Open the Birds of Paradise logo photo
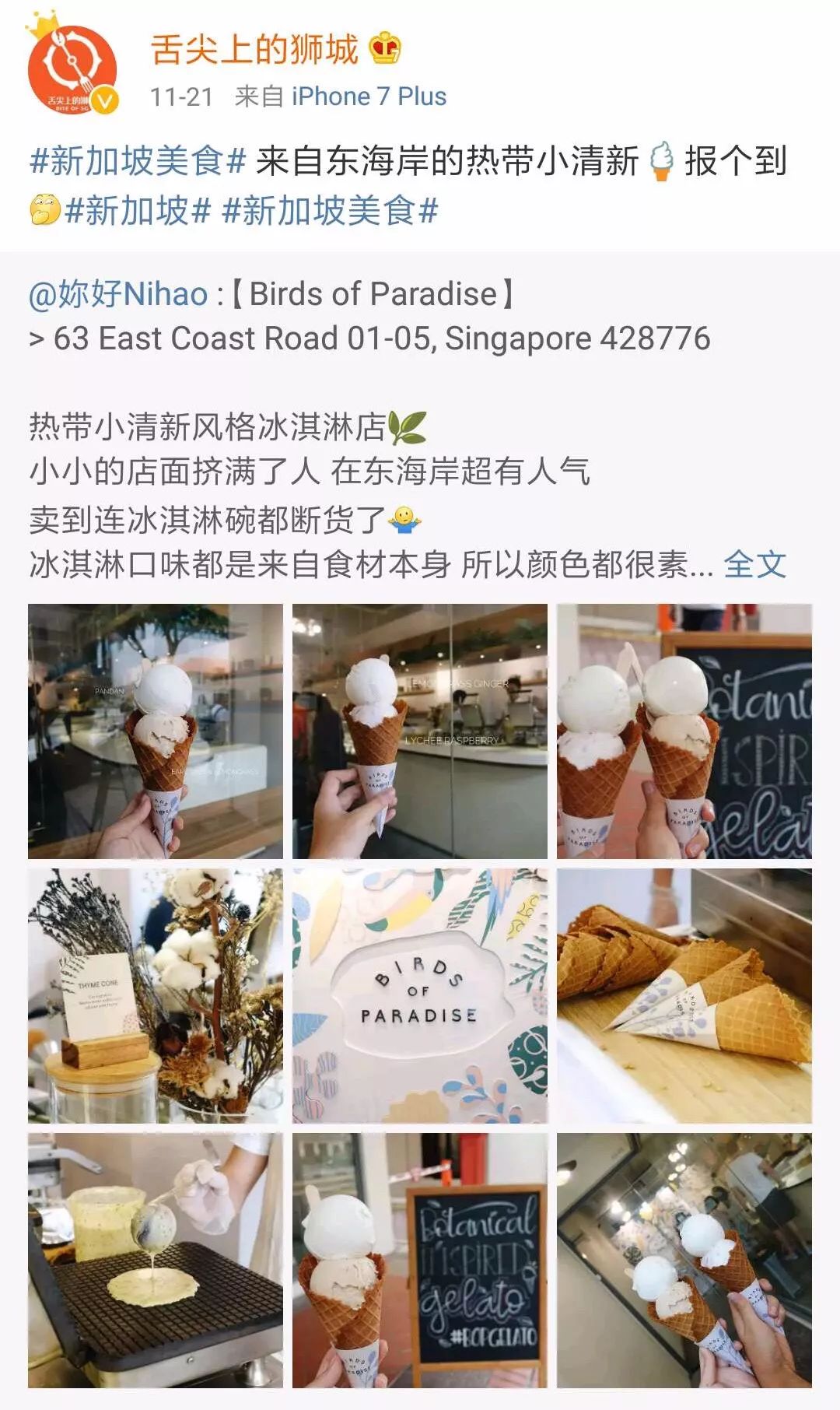The image size is (840, 1410). click(420, 995)
